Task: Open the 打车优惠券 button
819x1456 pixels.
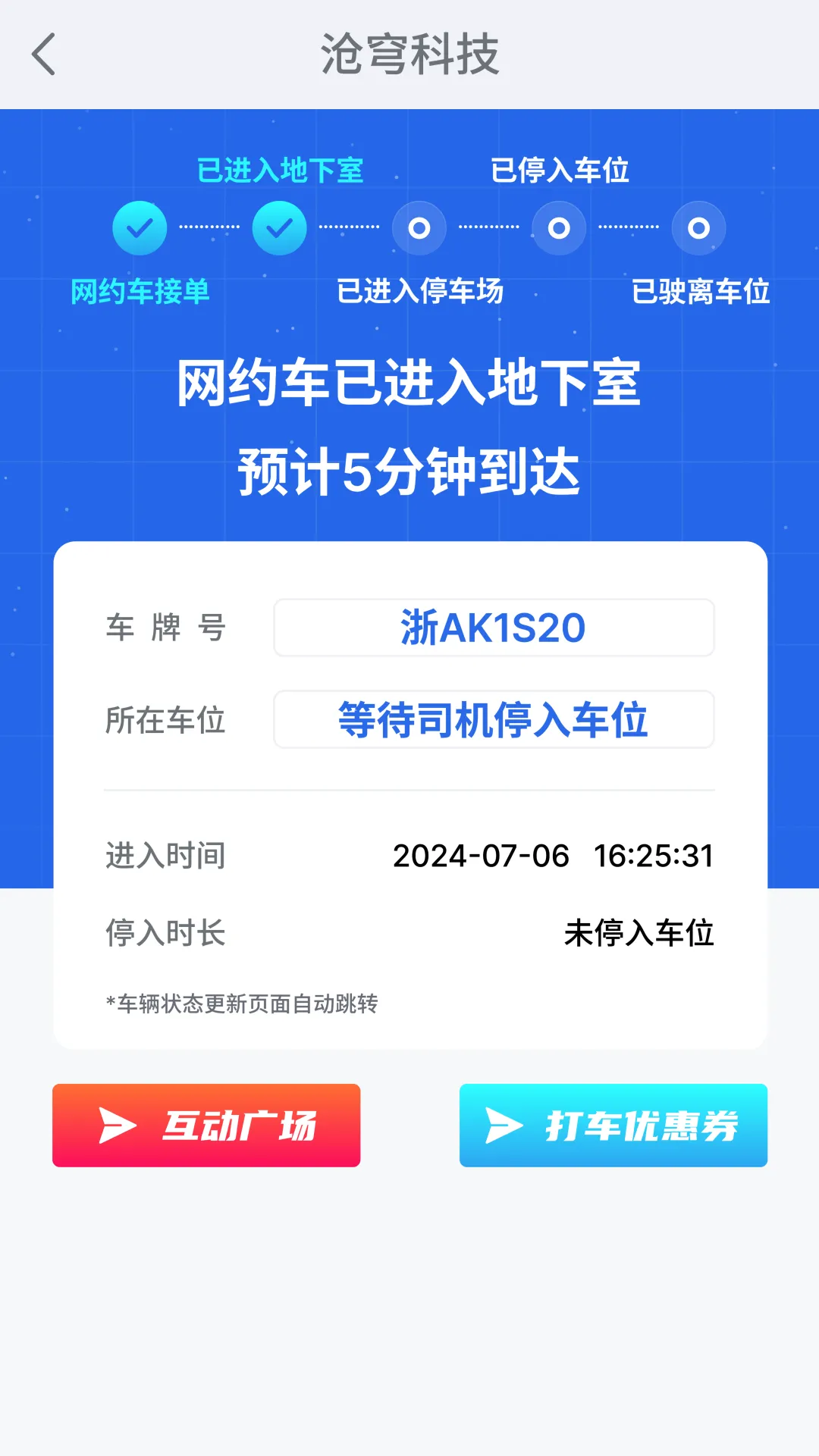Action: 613,1125
